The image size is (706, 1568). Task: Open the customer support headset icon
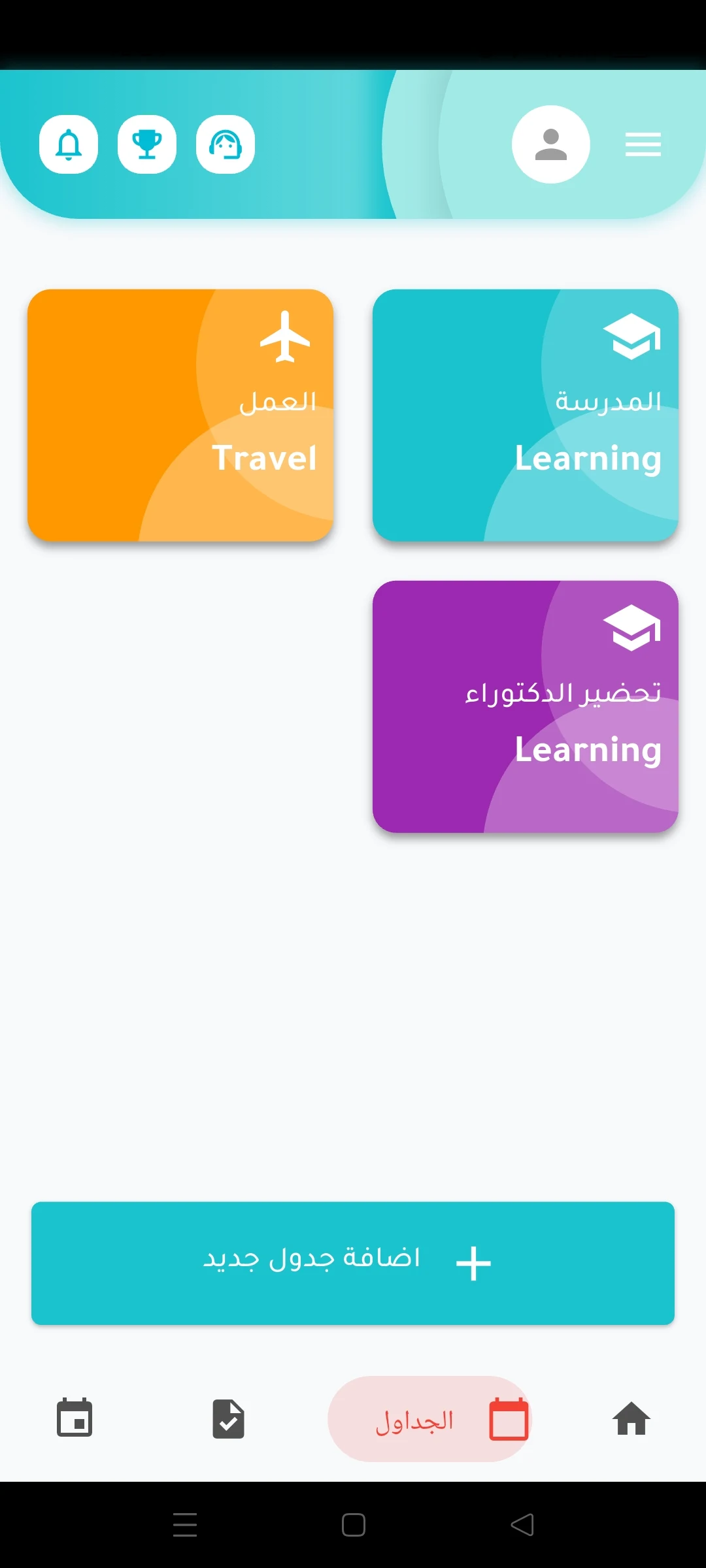(226, 144)
